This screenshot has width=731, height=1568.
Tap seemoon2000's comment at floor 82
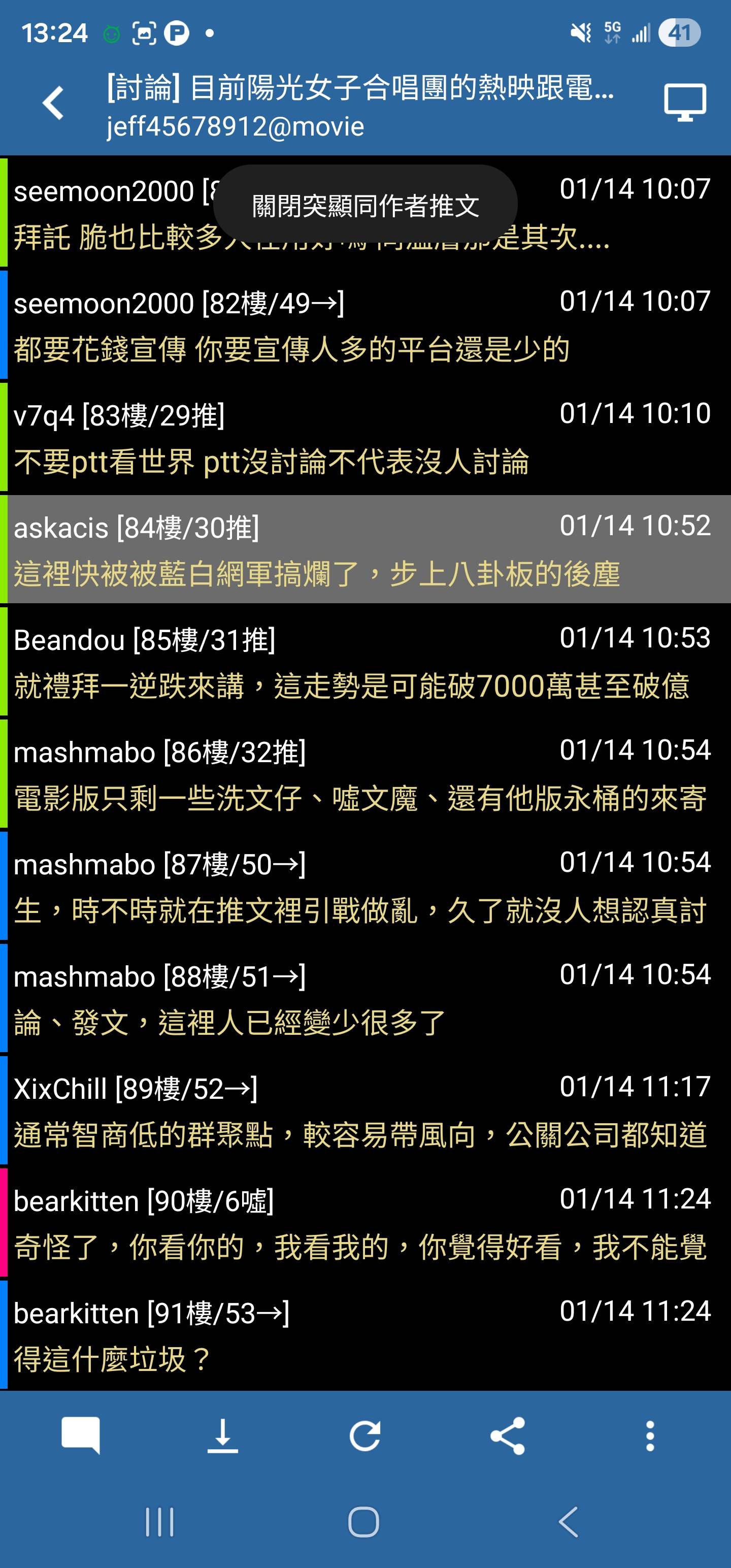coord(365,325)
